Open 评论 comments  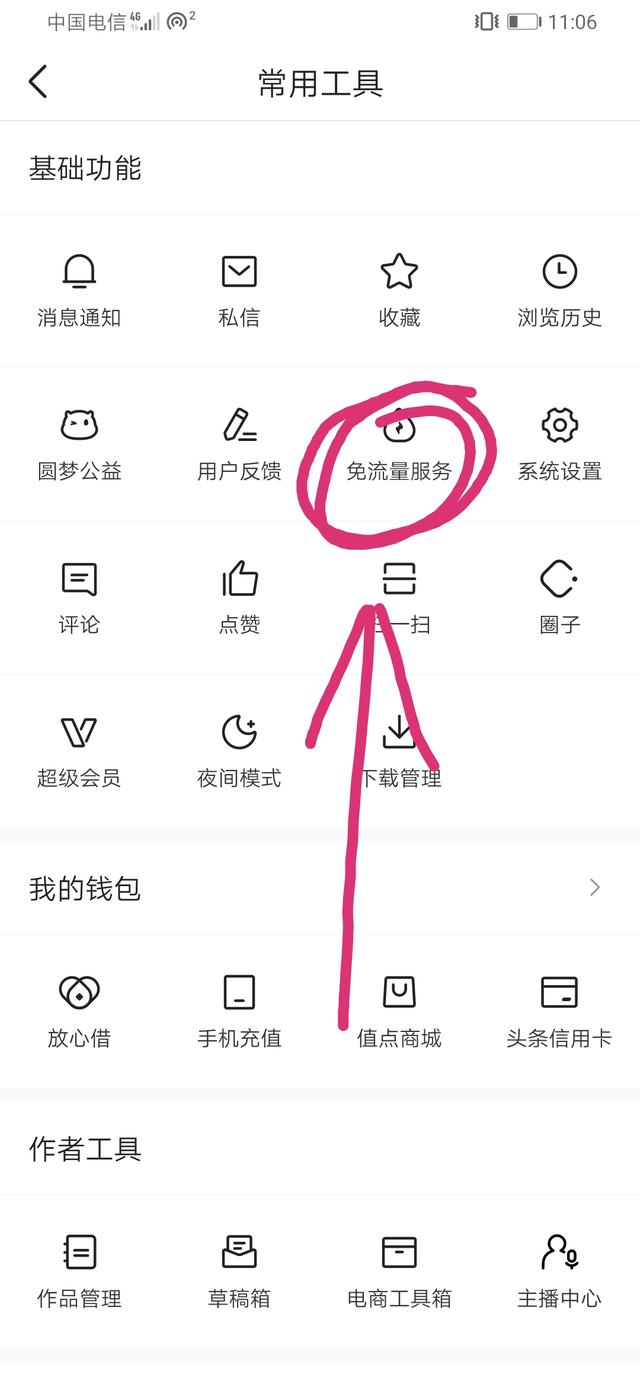[79, 598]
